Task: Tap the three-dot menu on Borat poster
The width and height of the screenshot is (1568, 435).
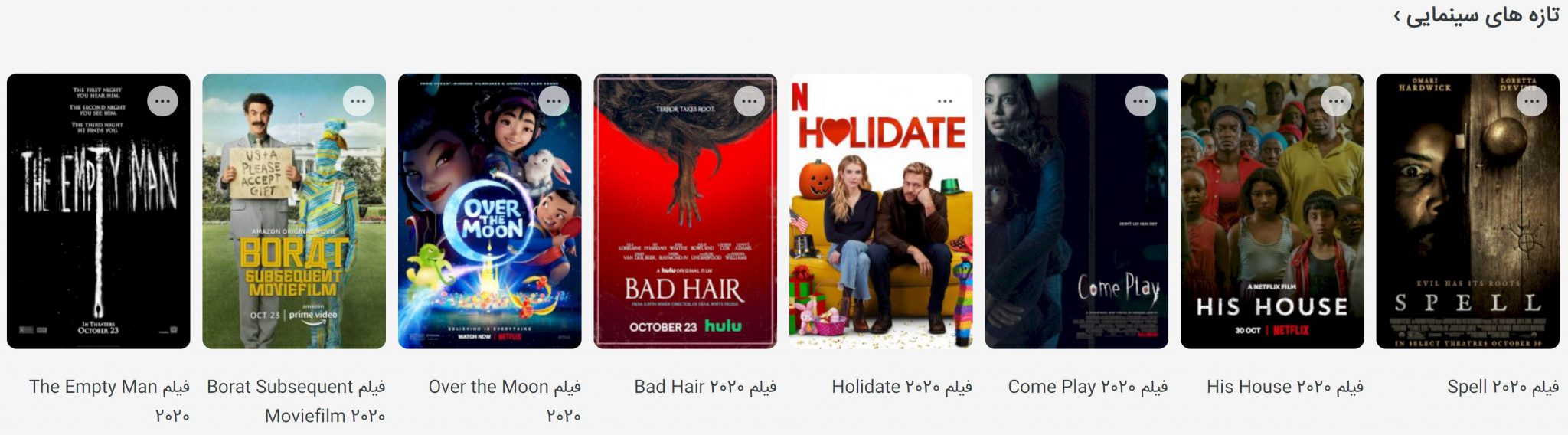Action: click(358, 101)
